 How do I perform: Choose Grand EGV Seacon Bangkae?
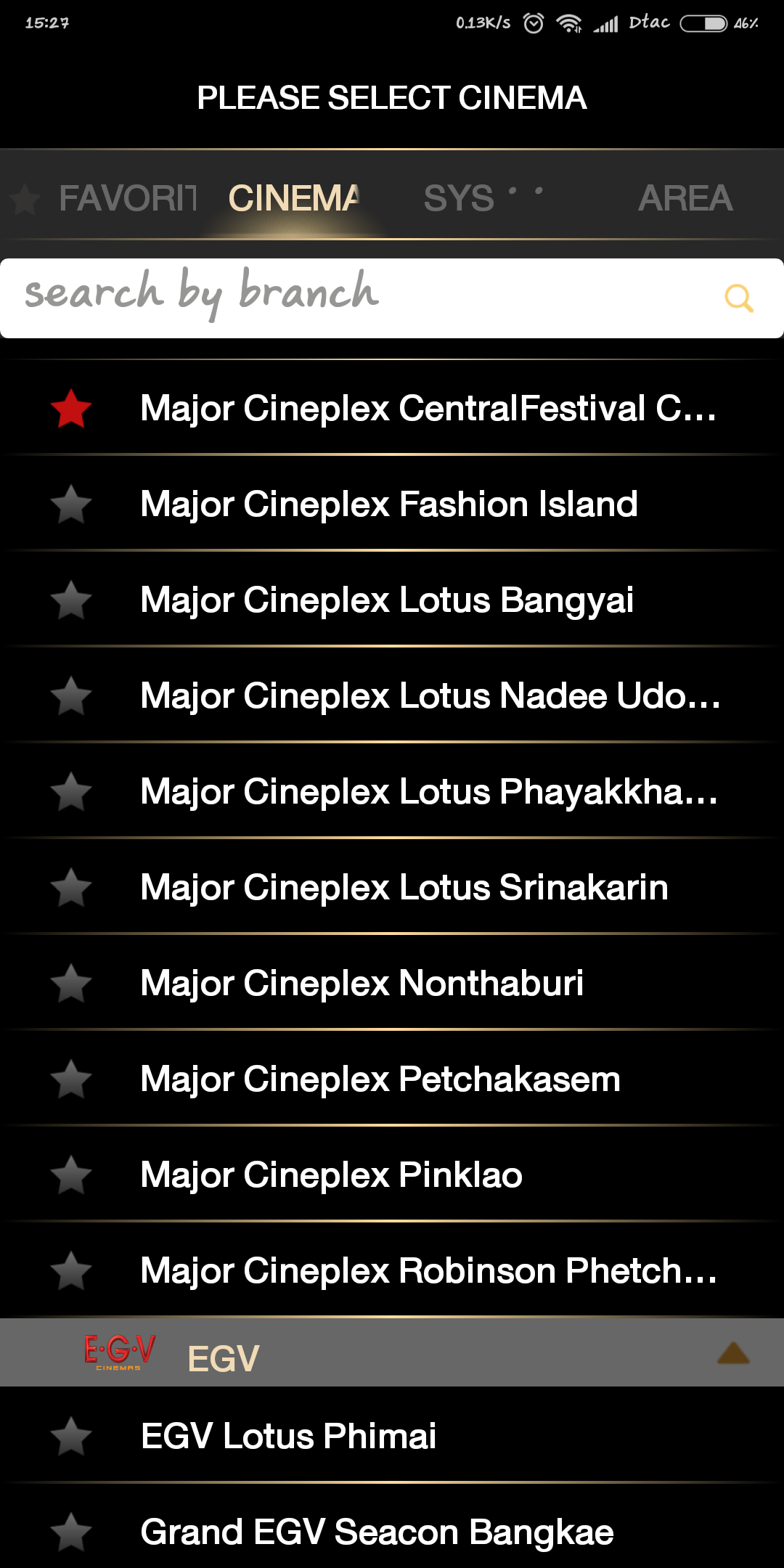[377, 1532]
